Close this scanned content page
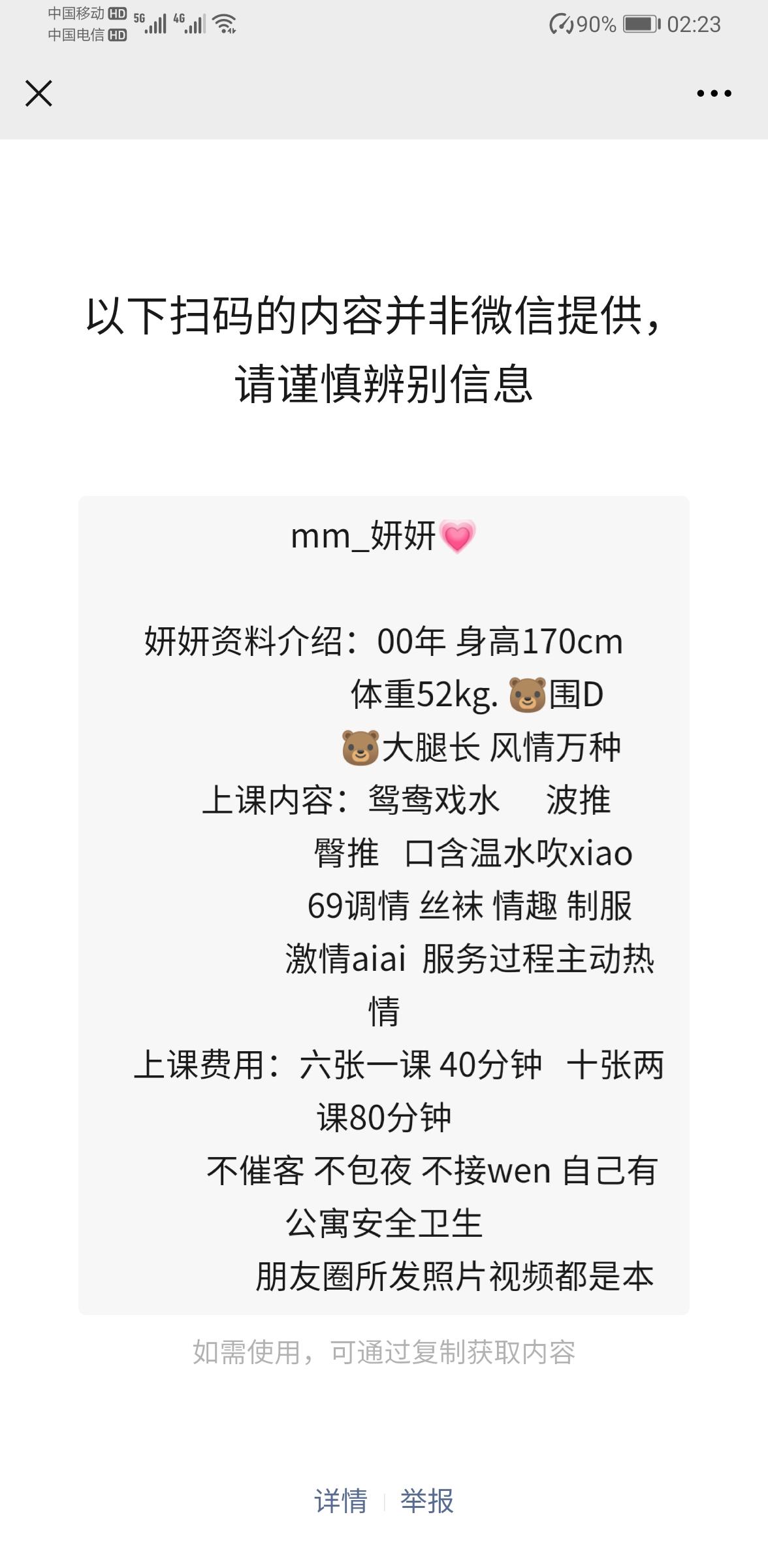This screenshot has width=768, height=1568. (x=39, y=93)
